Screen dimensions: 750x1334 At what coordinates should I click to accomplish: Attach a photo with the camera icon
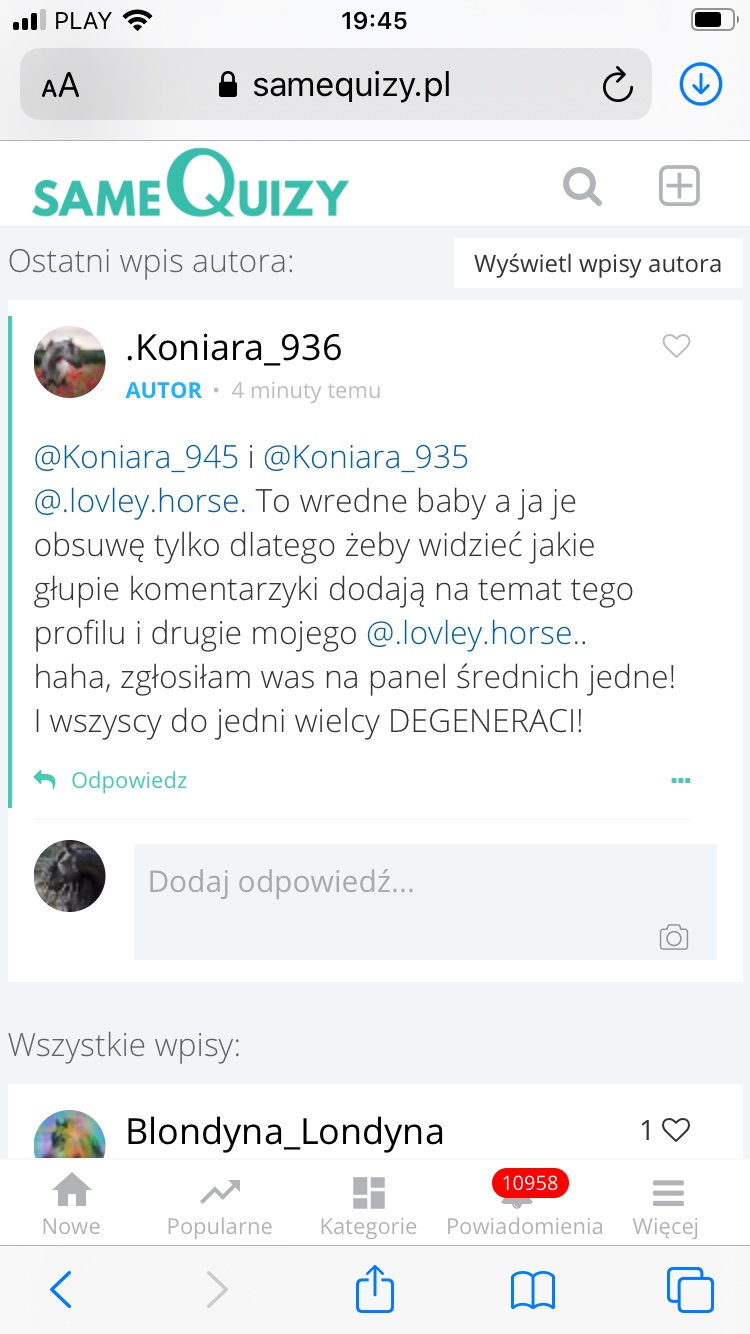point(674,937)
